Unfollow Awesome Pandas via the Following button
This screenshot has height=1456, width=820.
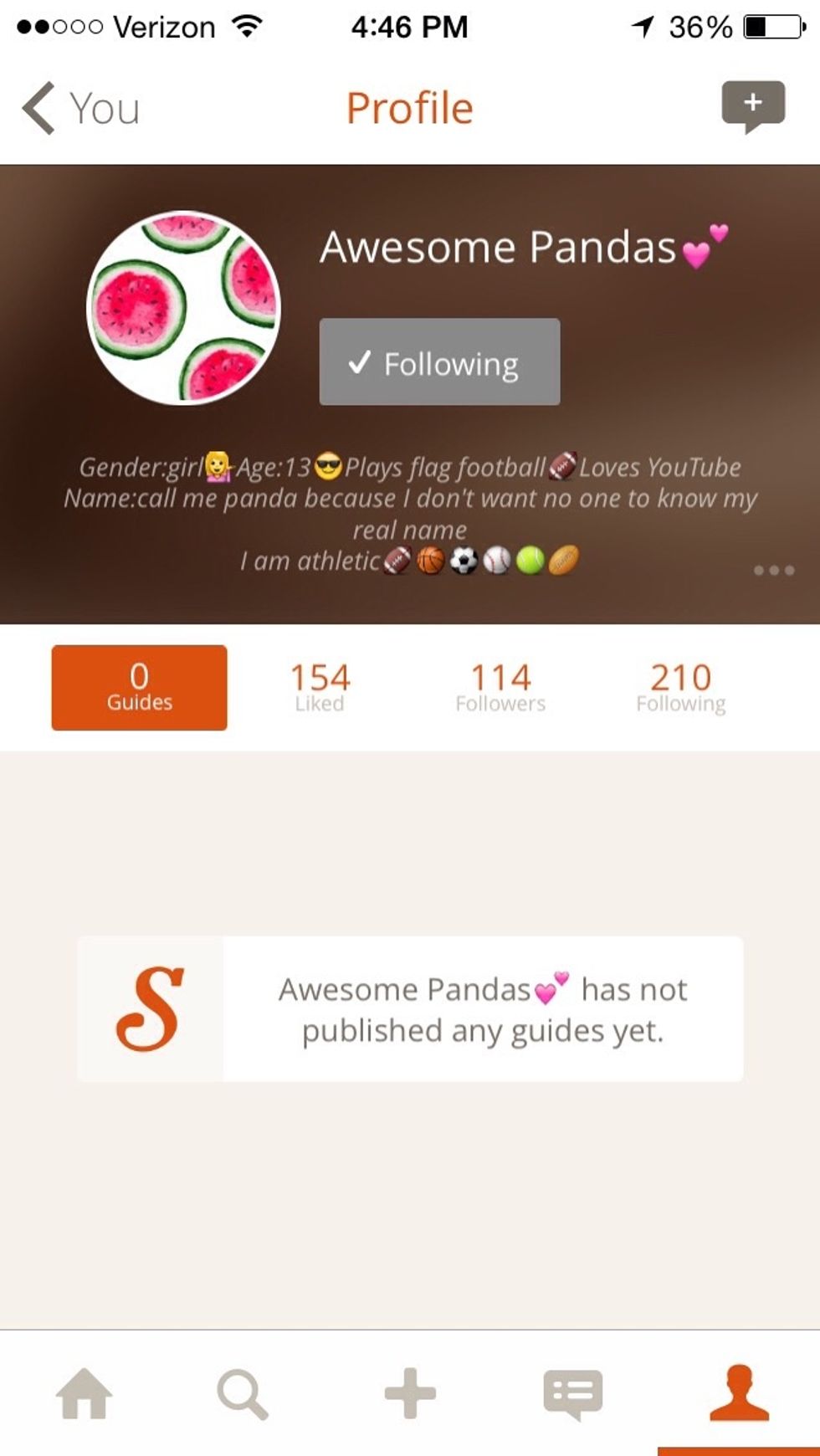coord(439,362)
